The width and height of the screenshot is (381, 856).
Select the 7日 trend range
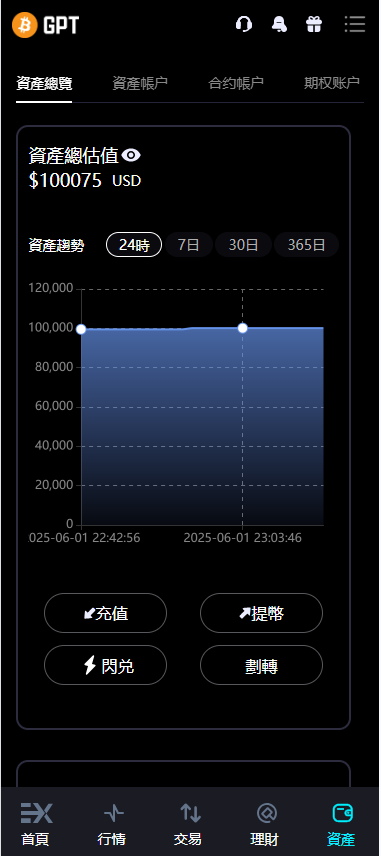click(189, 245)
